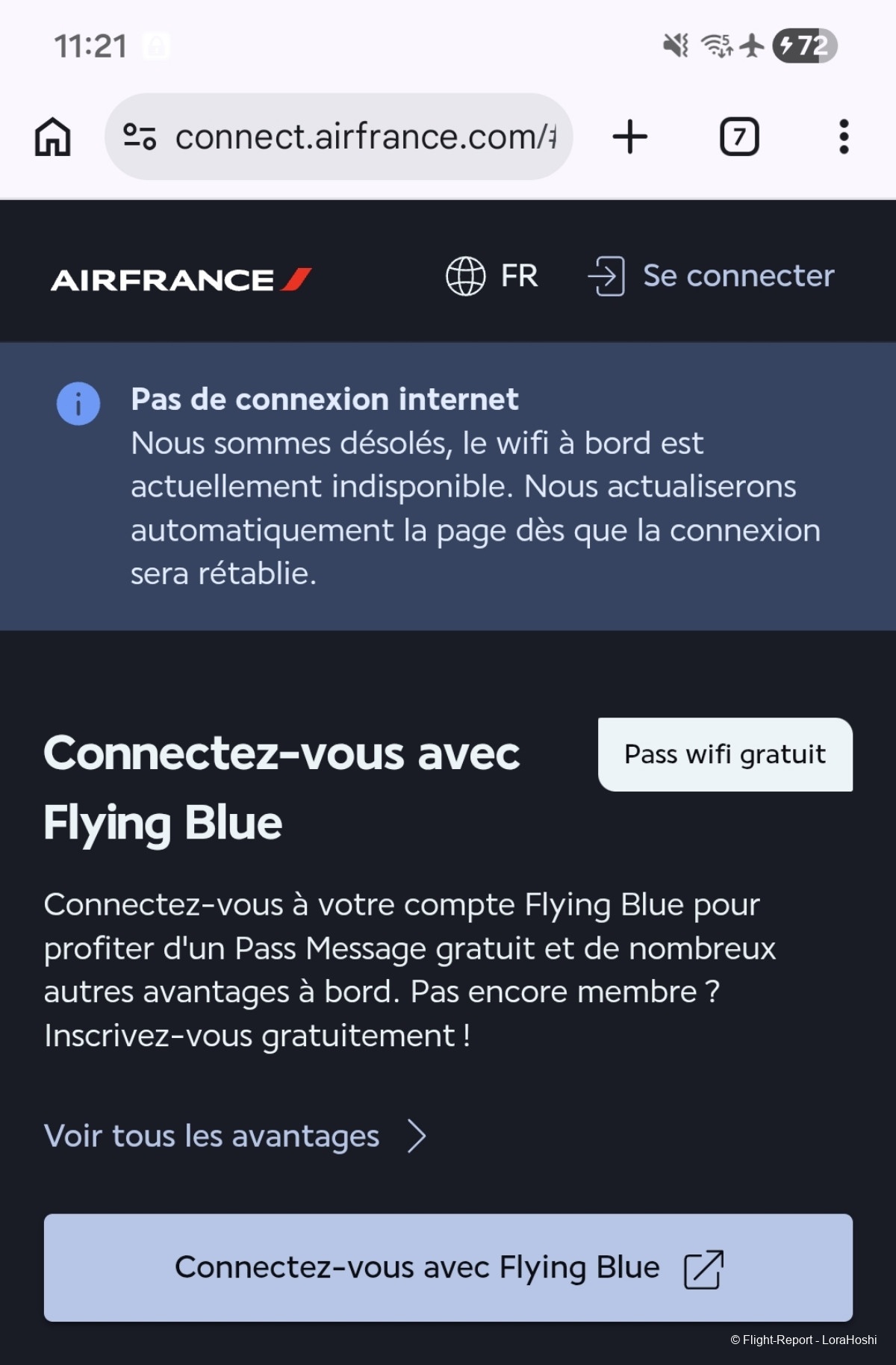
Task: Tap the connect.airfrance.com address bar
Action: [x=364, y=137]
